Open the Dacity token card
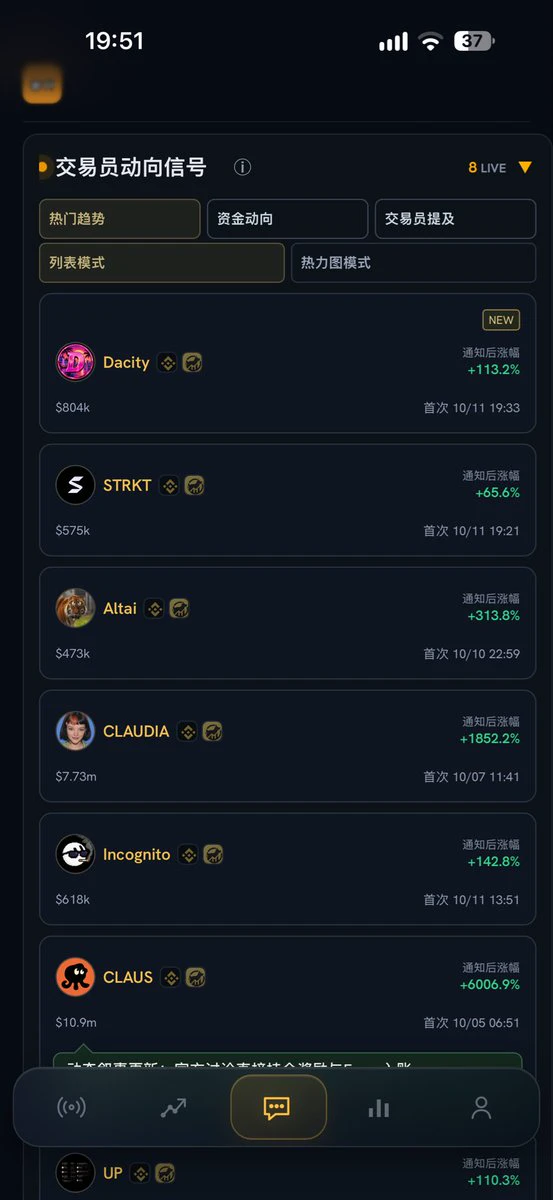The height and width of the screenshot is (1200, 553). tap(288, 363)
